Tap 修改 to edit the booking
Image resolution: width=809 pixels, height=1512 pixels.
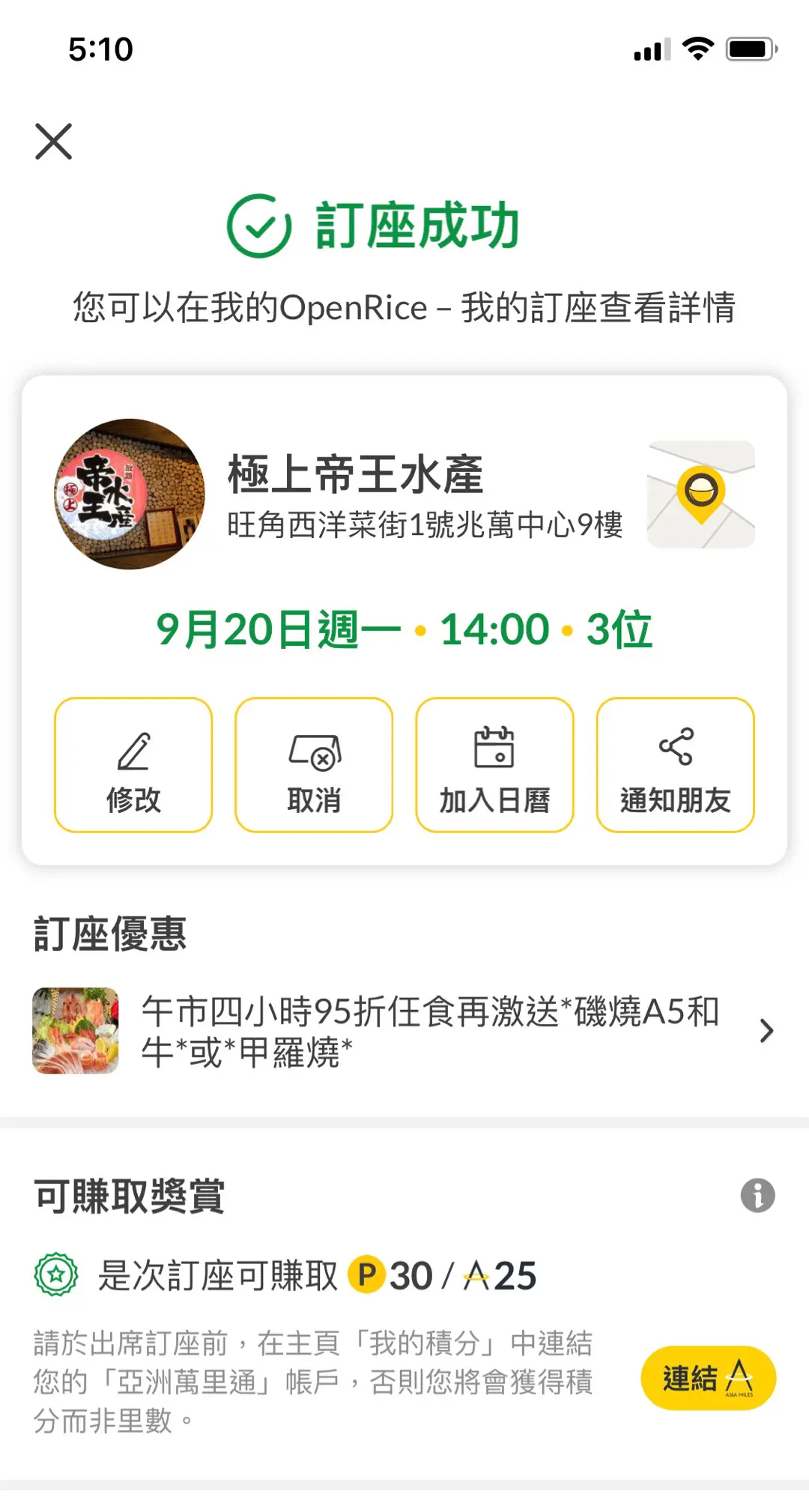[x=133, y=765]
